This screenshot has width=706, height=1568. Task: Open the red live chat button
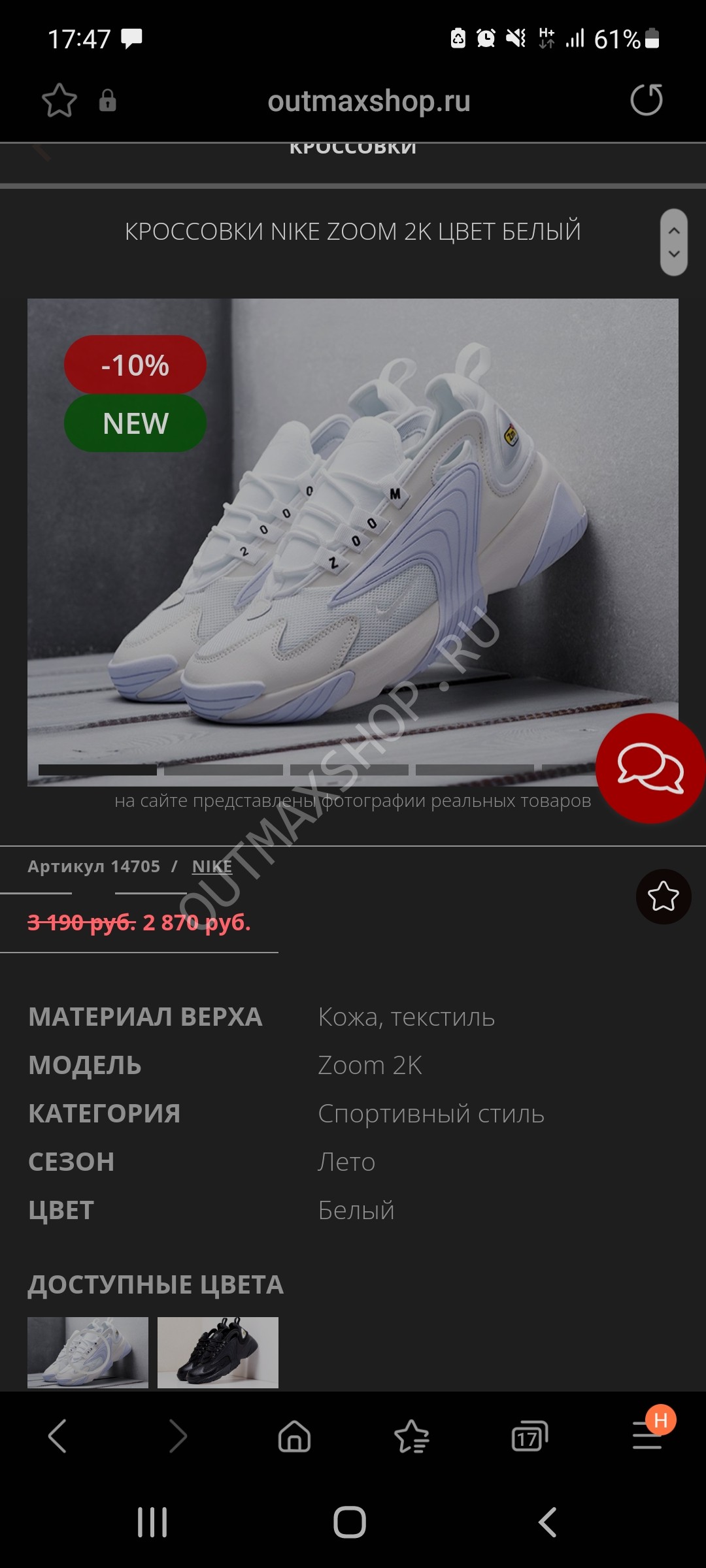tap(650, 768)
